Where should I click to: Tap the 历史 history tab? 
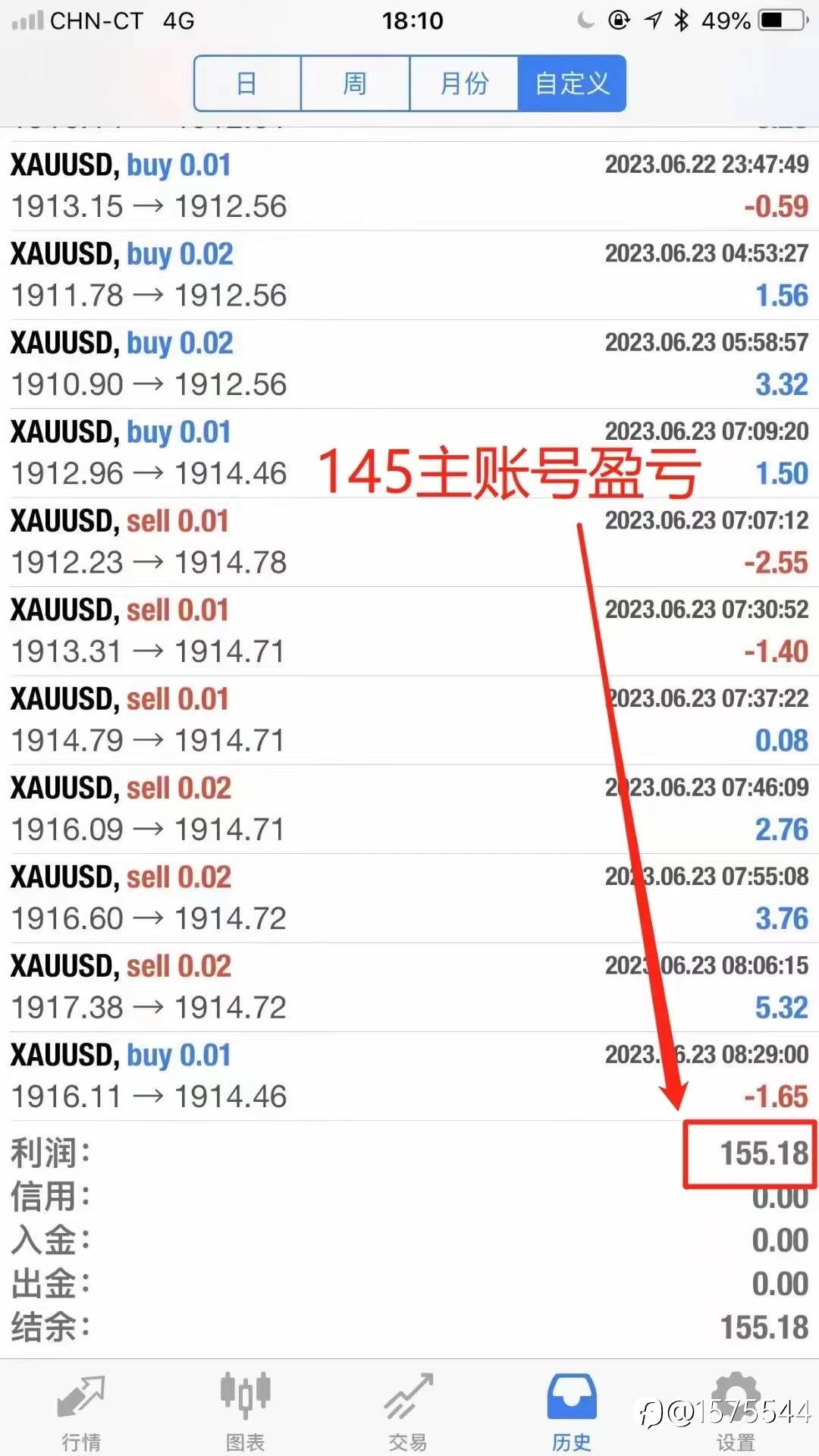(572, 1410)
